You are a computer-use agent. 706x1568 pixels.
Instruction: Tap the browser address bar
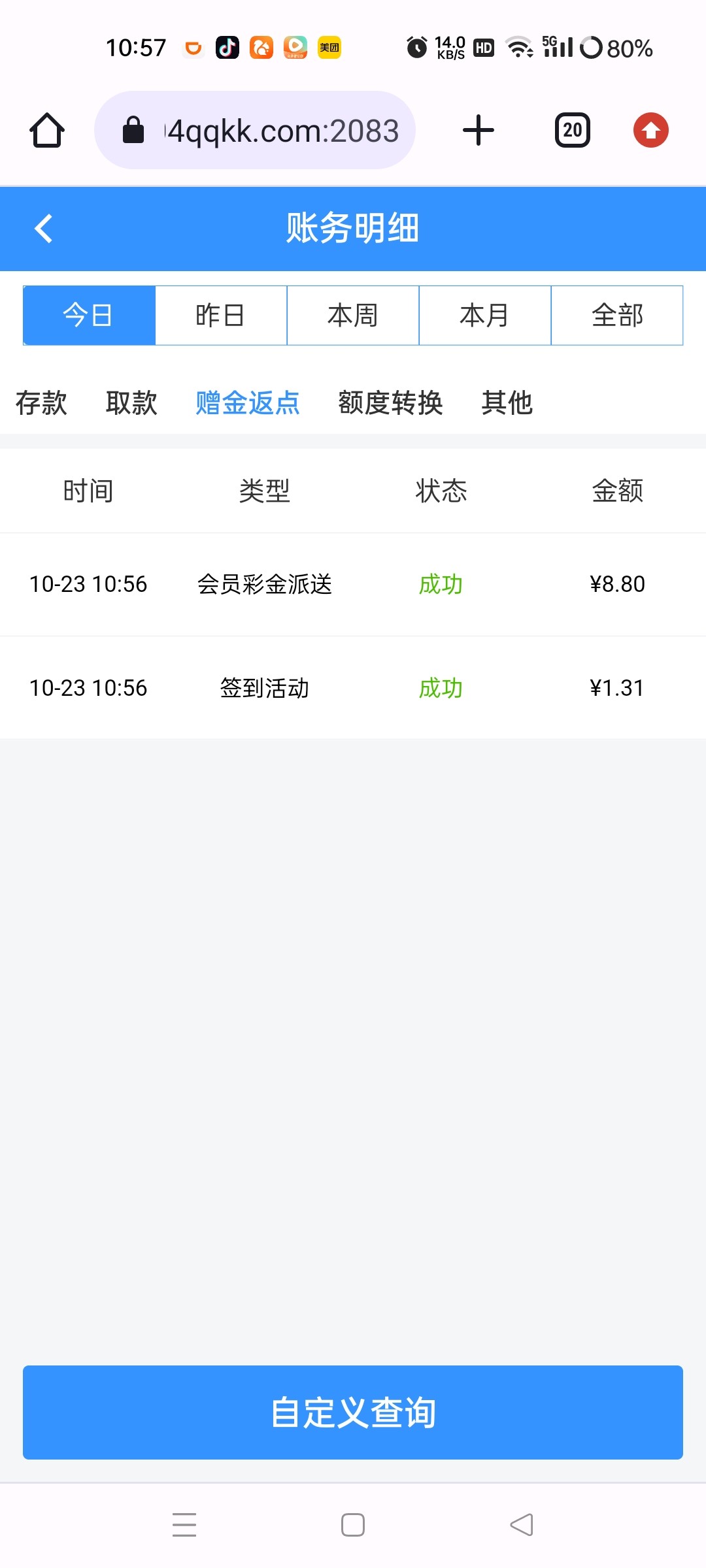255,130
